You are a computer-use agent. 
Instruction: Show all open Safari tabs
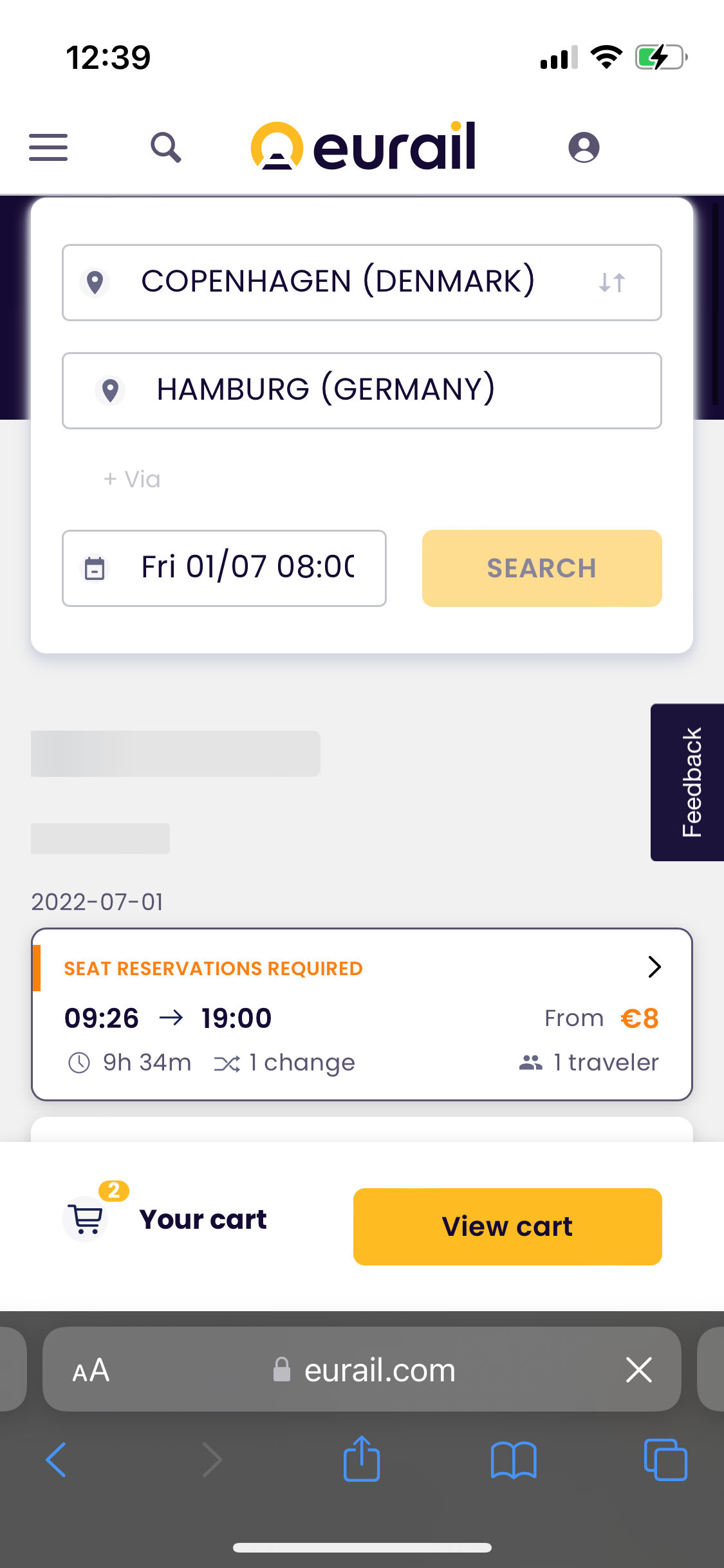tap(665, 1459)
